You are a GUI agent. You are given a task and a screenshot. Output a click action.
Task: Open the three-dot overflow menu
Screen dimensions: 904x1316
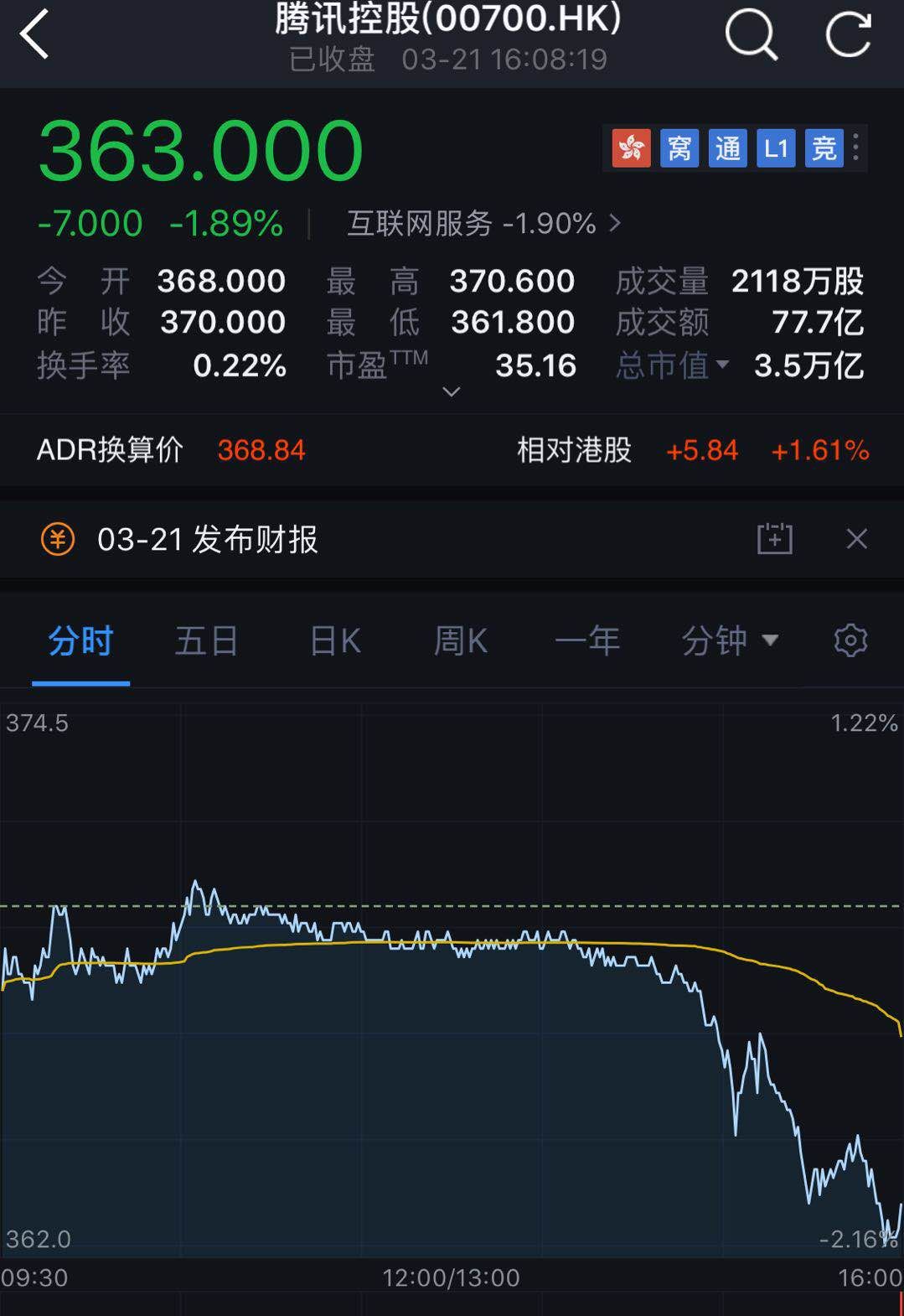(855, 148)
